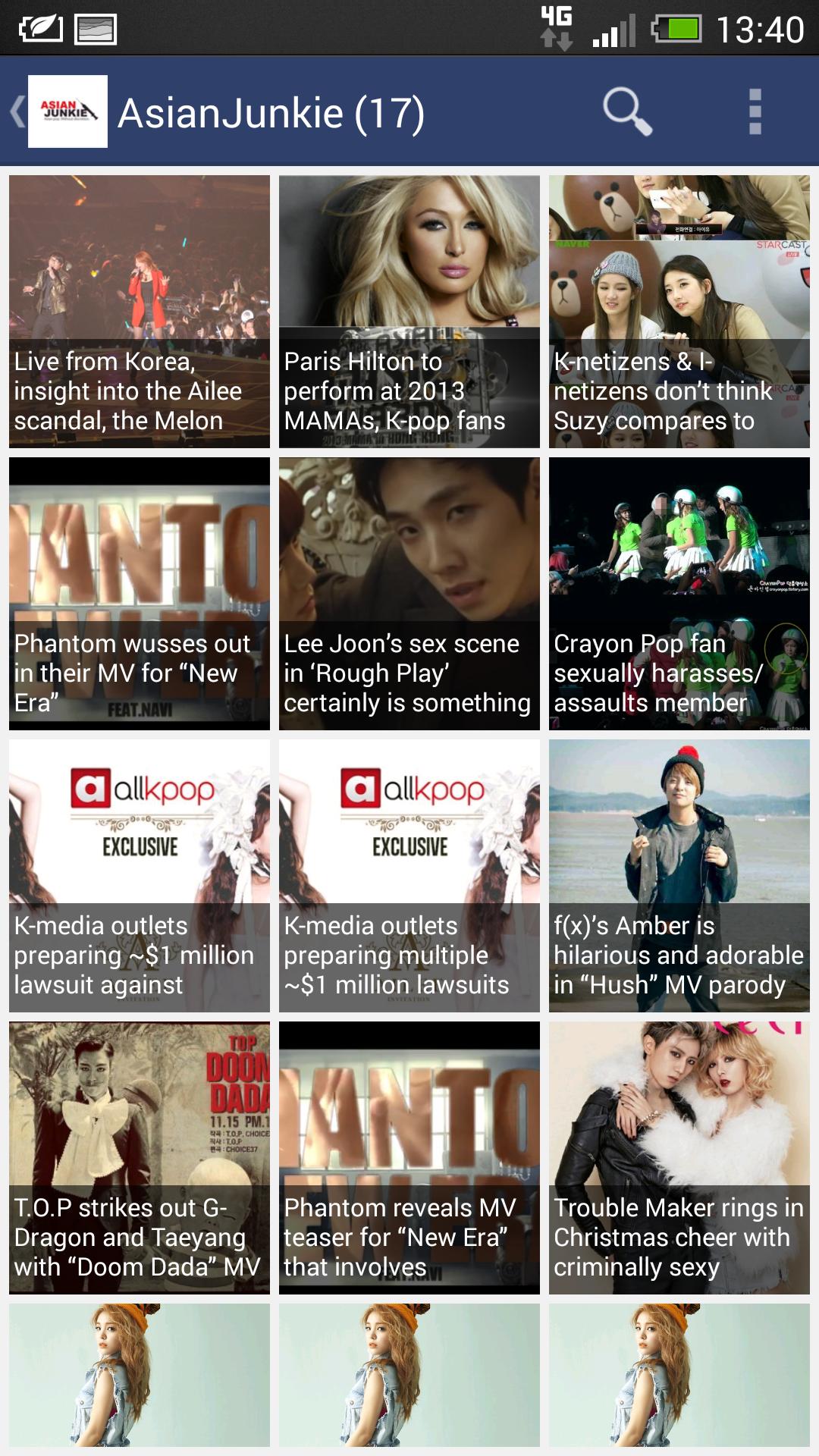Open the feed reader notification icon
819x1456 pixels.
42,28
